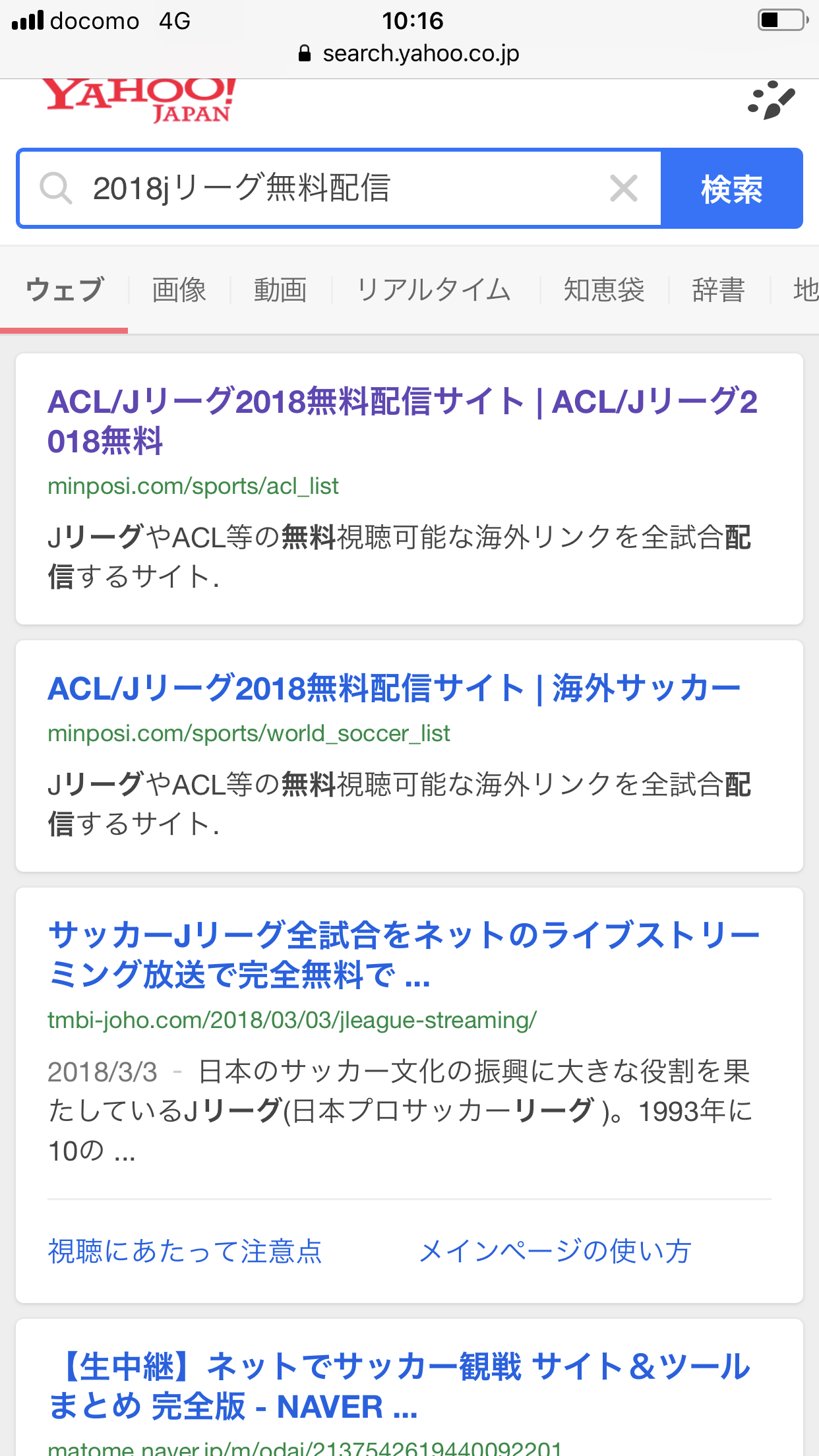Open the 【生中継】ネットでサッカー観戦 NAVER result
Image resolution: width=819 pixels, height=1456 pixels.
[x=400, y=1385]
